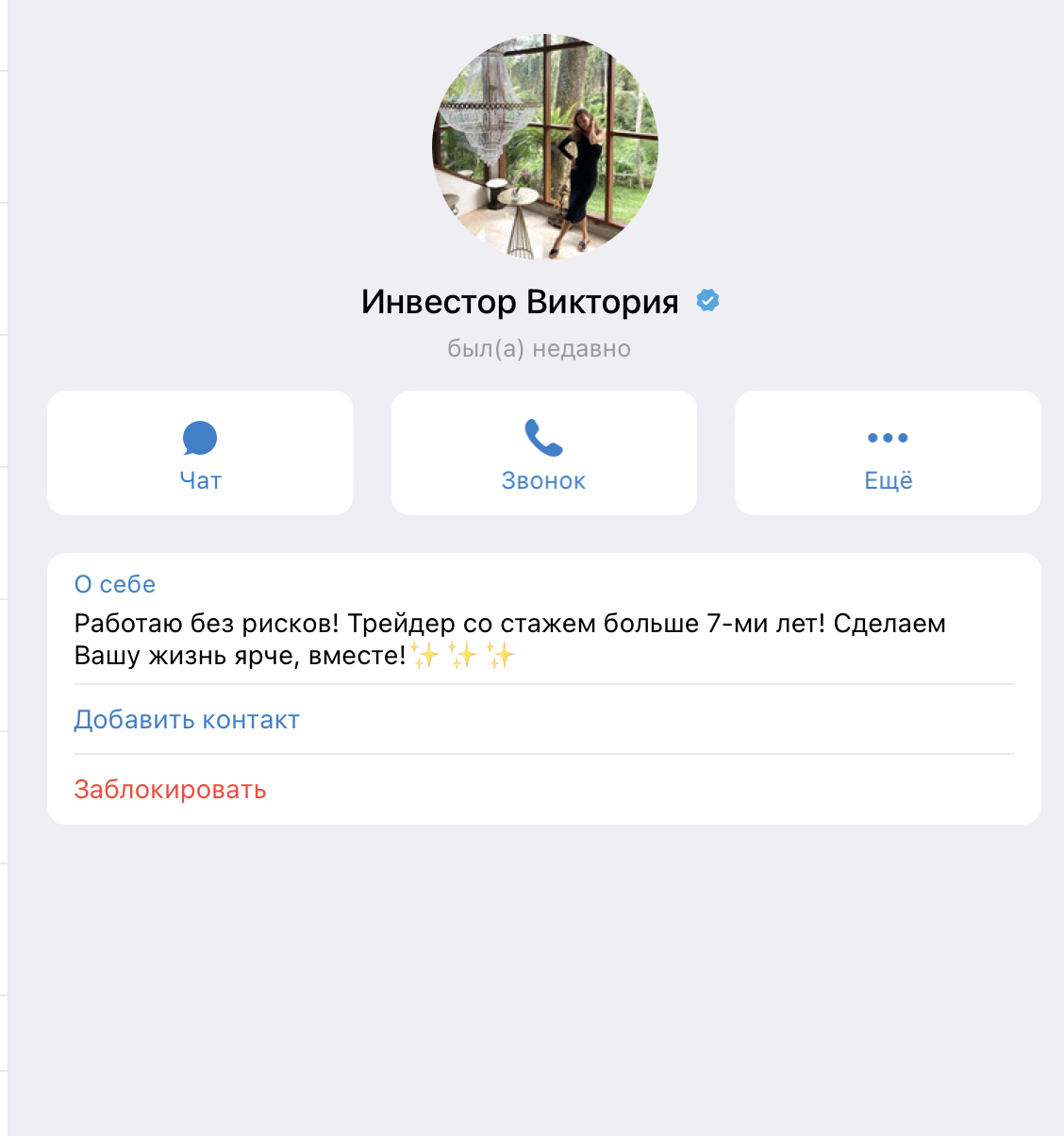Click the name Инвестор Виктория
The width and height of the screenshot is (1064, 1136).
[x=519, y=301]
